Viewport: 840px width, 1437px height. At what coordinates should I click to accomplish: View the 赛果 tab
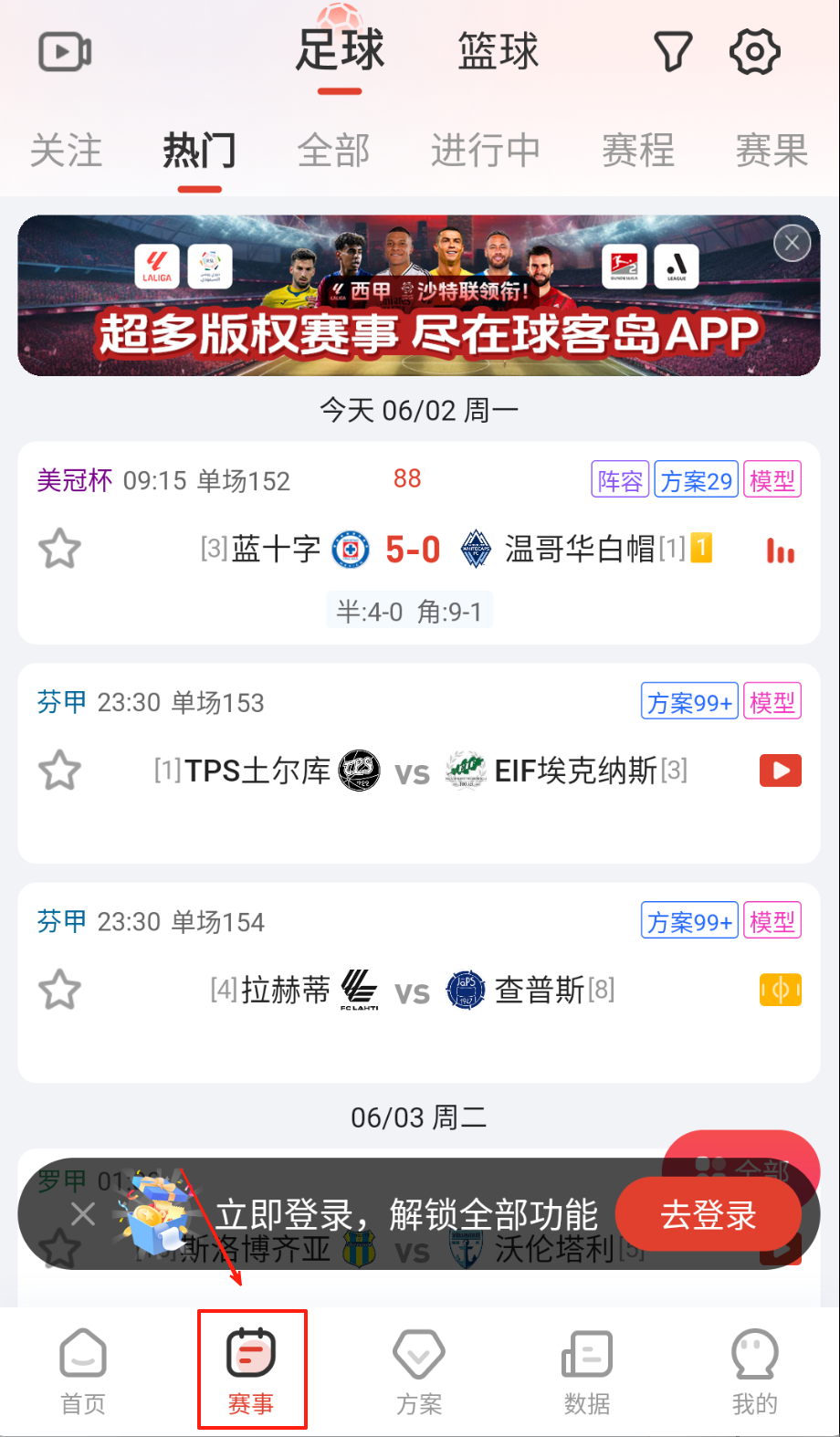[x=772, y=151]
